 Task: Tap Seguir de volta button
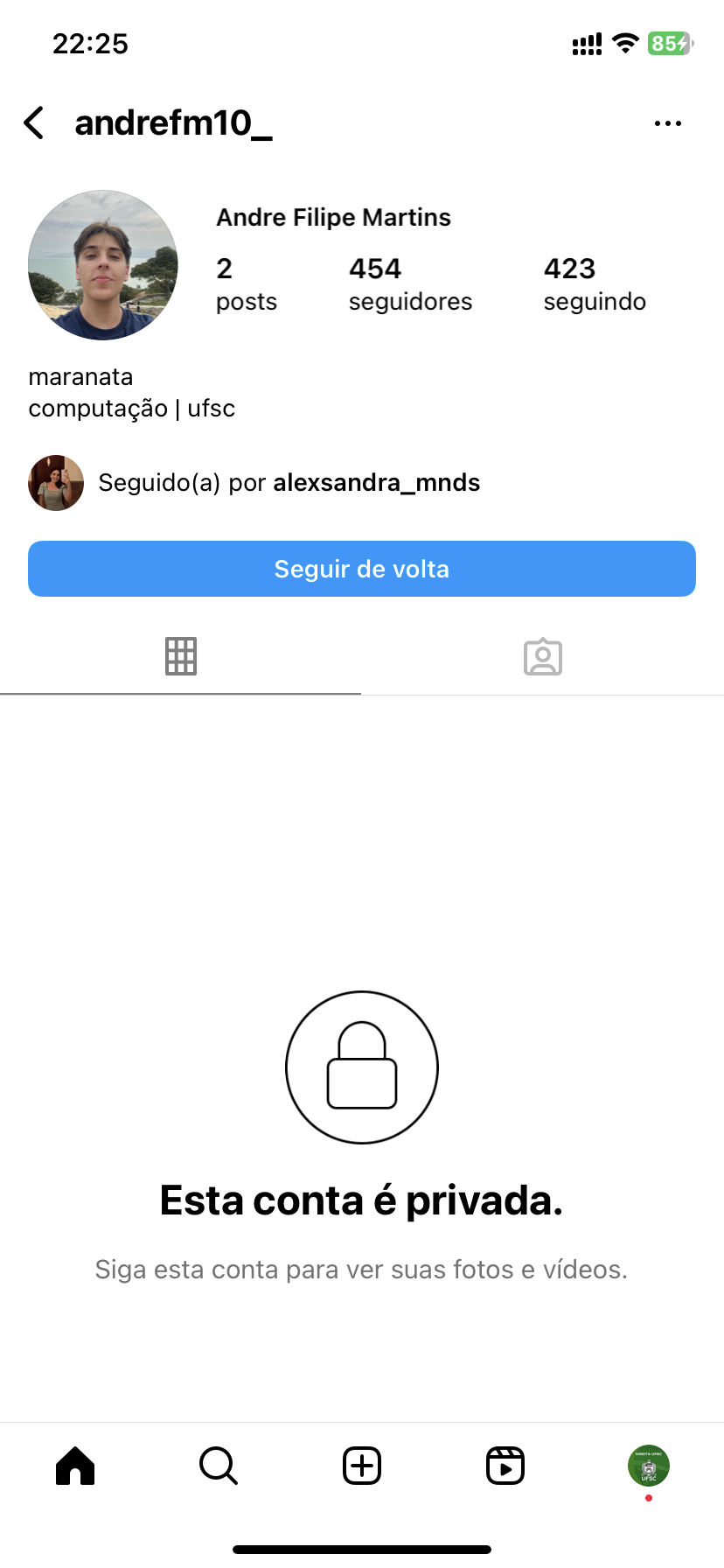[362, 569]
